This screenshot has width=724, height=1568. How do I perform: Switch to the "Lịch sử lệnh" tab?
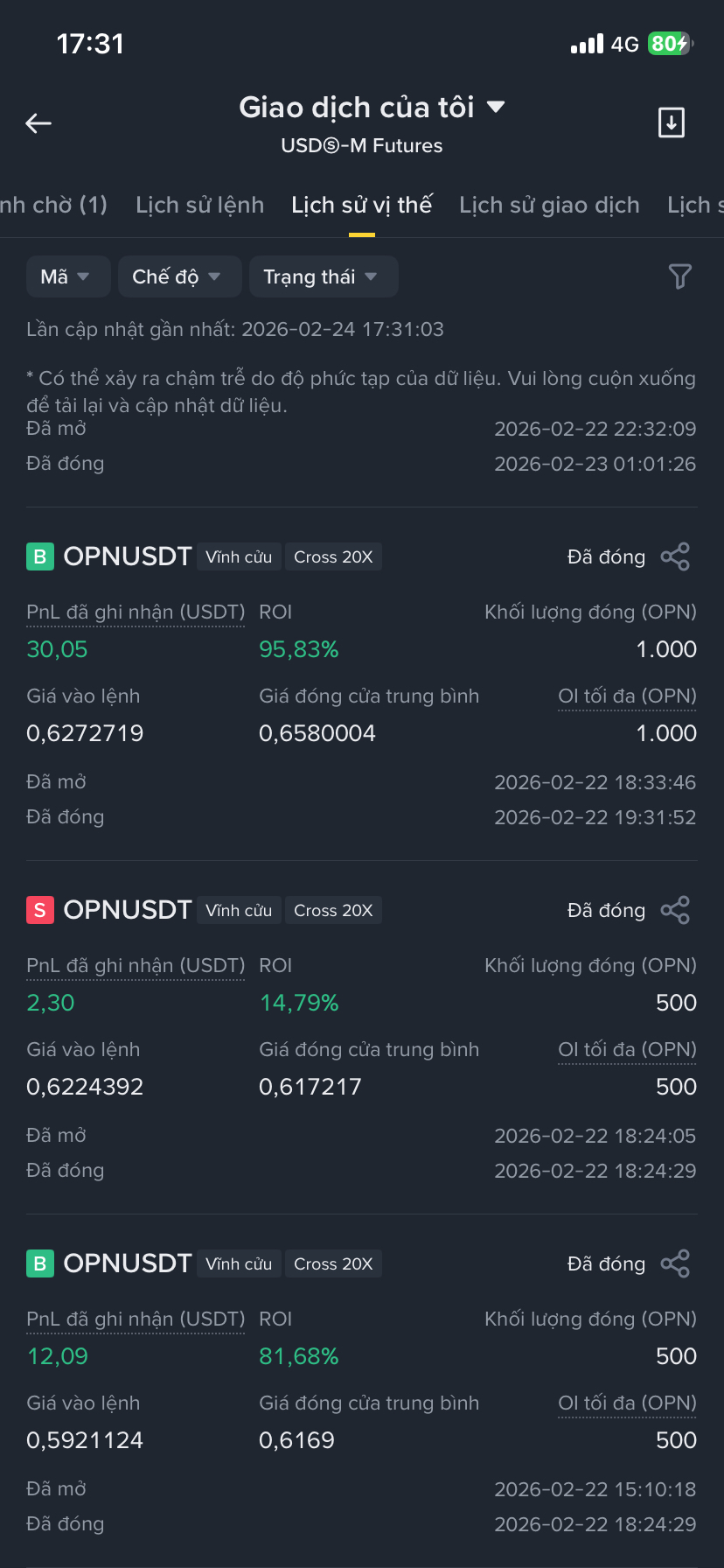(199, 205)
